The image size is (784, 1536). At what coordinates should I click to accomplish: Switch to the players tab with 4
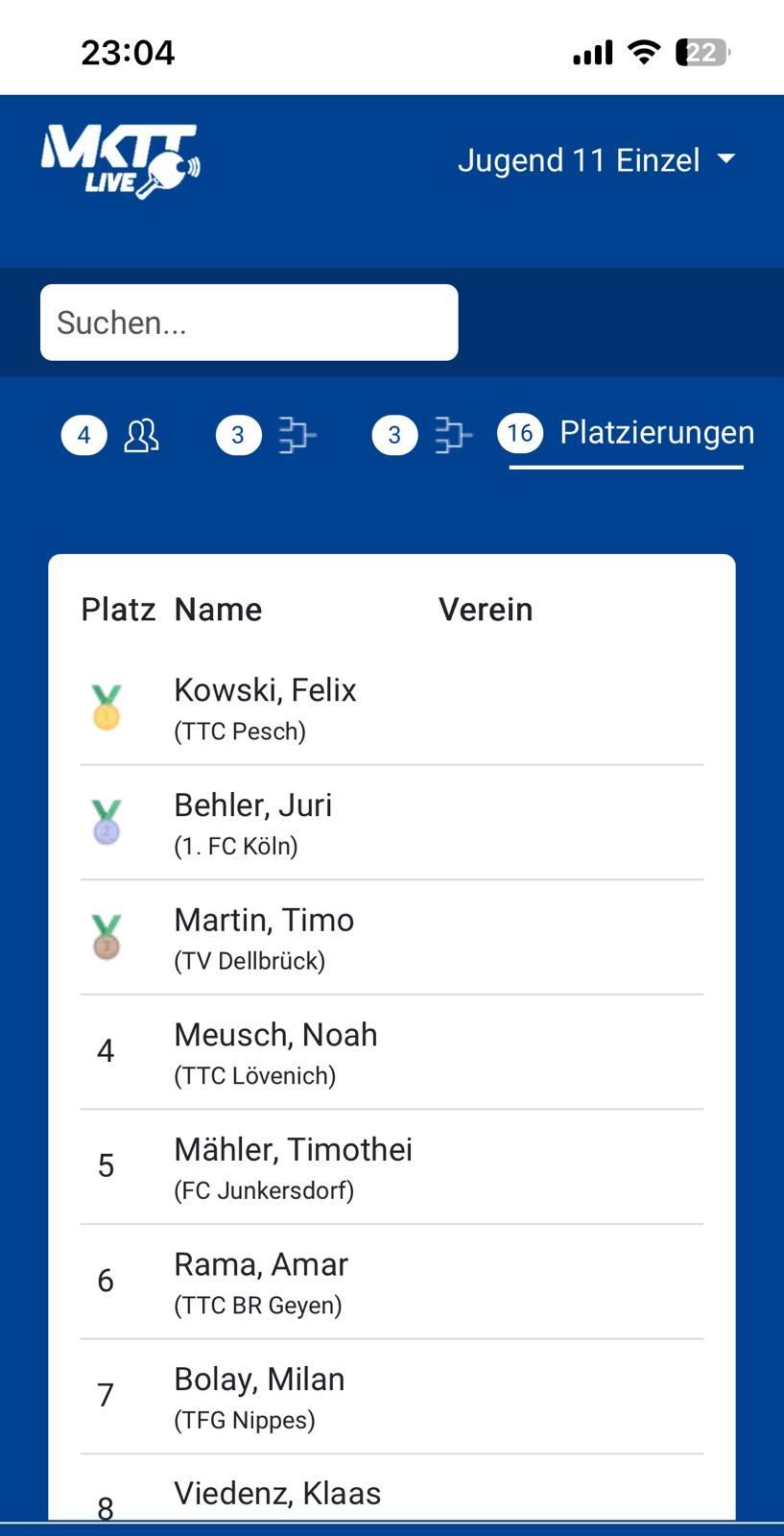coord(111,435)
